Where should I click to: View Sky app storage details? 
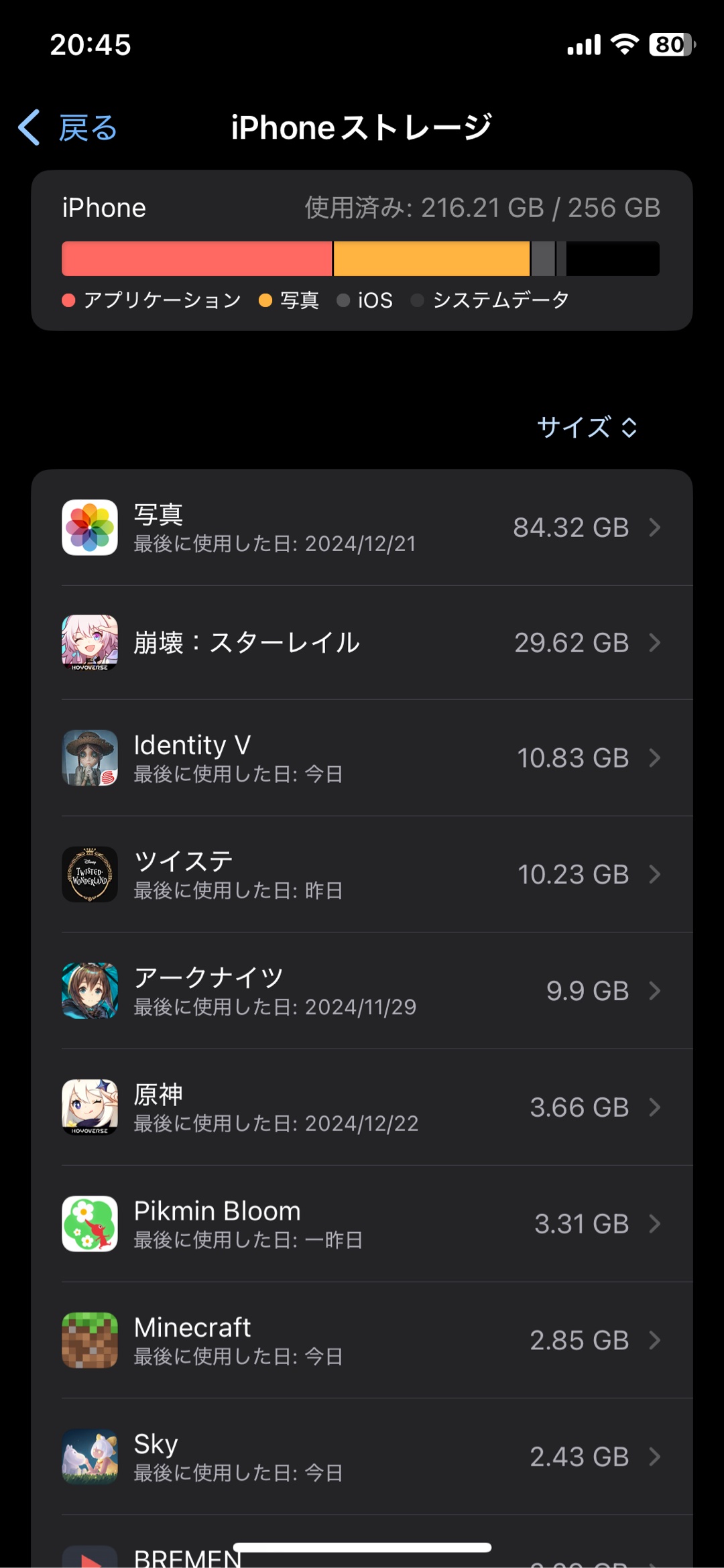362,1457
